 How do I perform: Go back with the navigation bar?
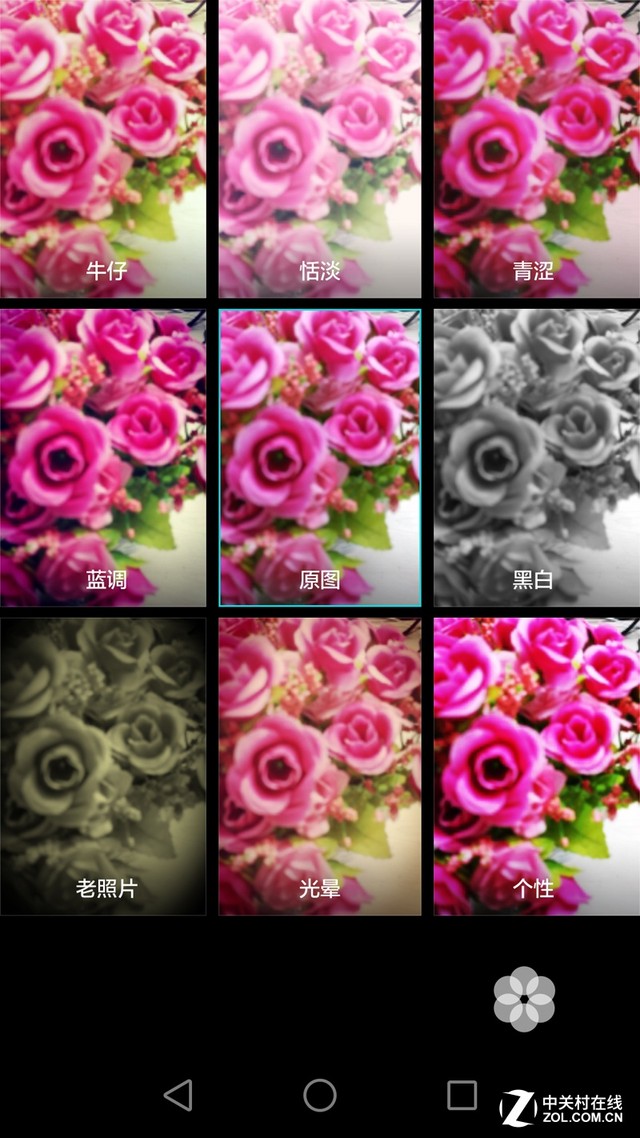point(178,1095)
